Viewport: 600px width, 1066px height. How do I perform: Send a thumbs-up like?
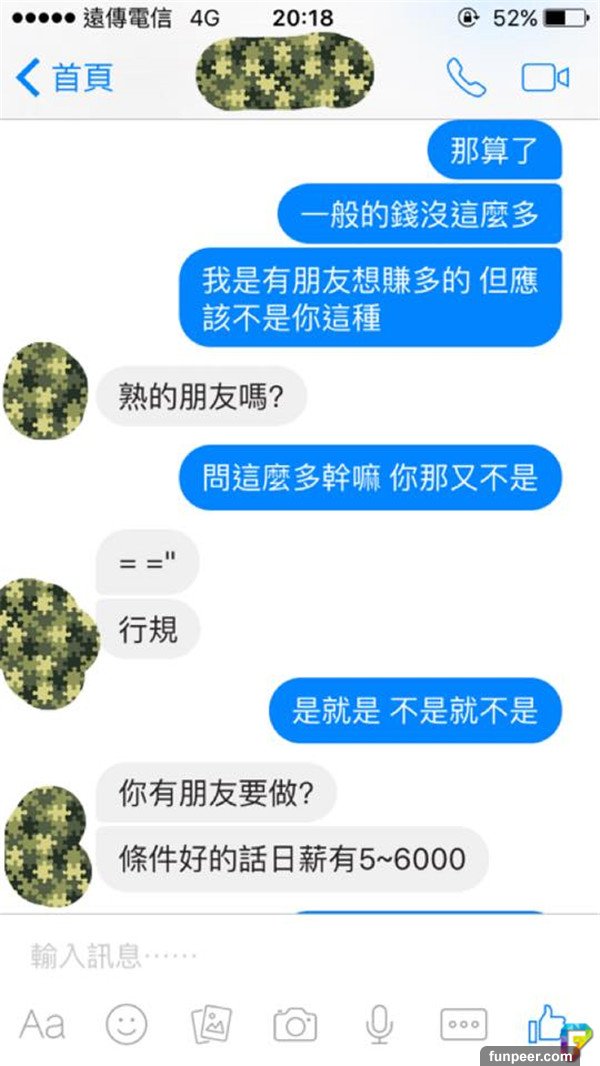(x=546, y=1024)
